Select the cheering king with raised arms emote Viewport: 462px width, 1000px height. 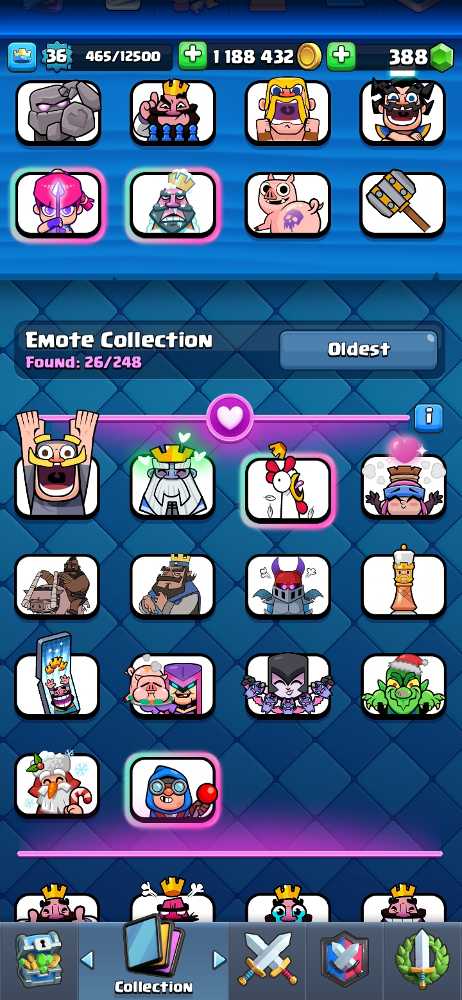(57, 466)
